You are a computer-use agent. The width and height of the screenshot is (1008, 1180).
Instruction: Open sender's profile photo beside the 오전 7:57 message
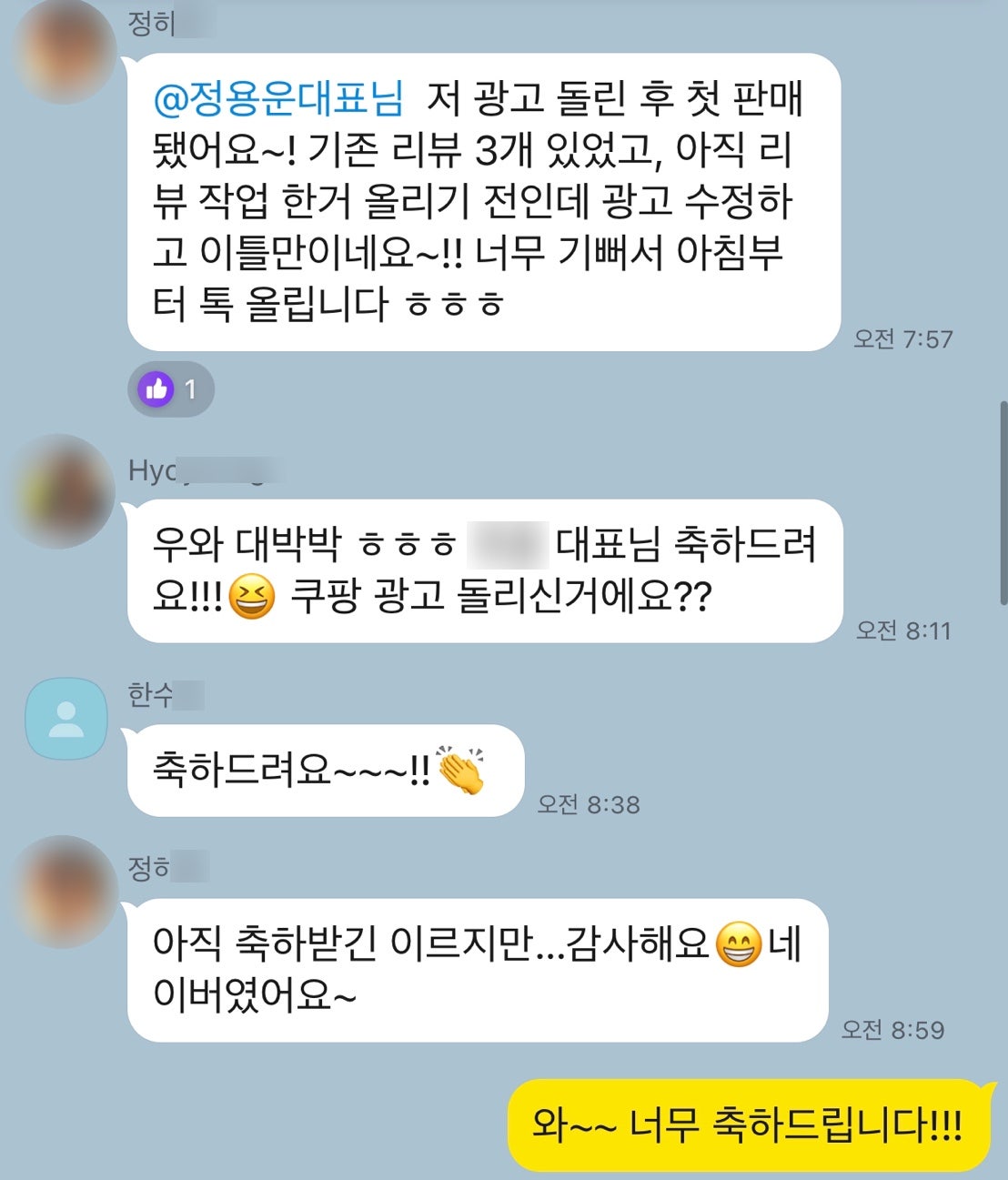pyautogui.click(x=62, y=50)
